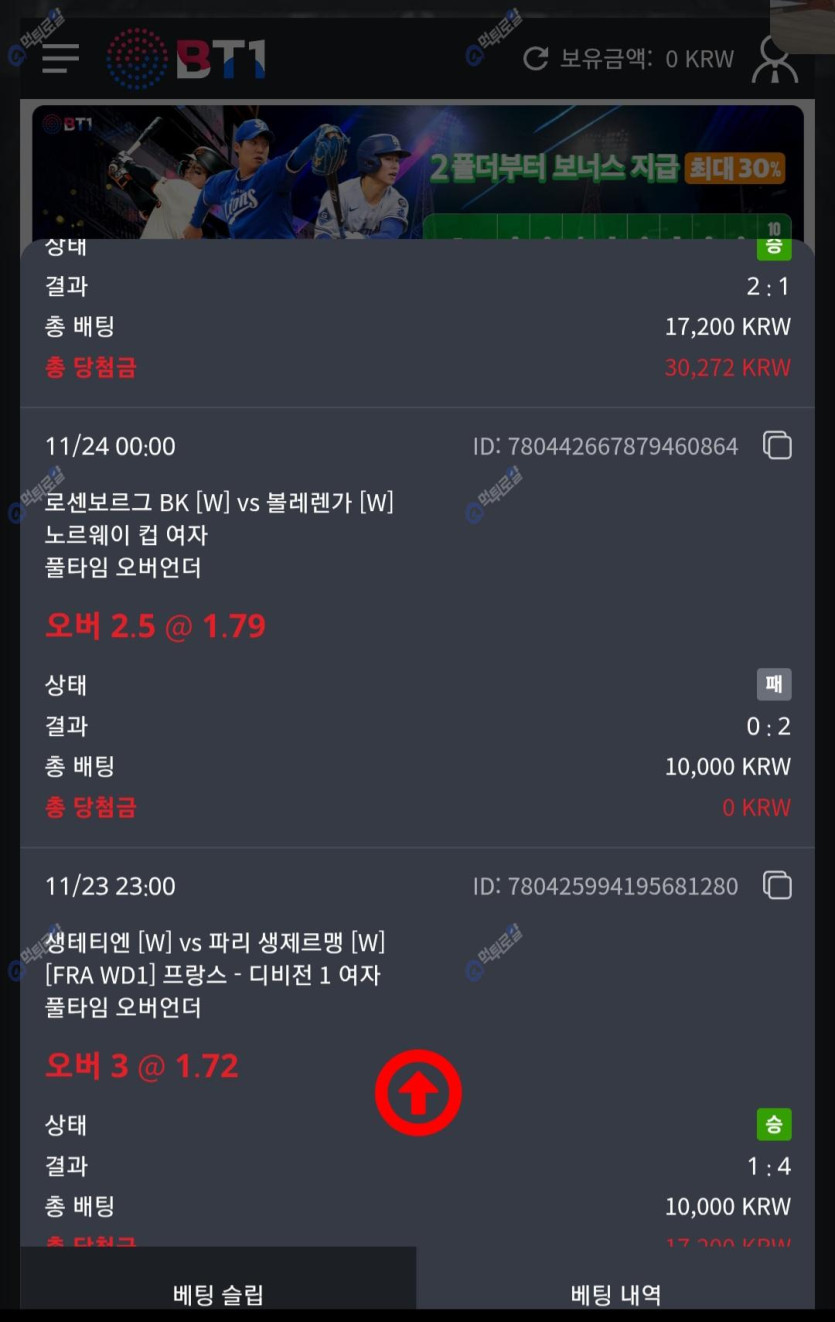
Task: Open the hamburger drawer menu
Action: point(61,58)
